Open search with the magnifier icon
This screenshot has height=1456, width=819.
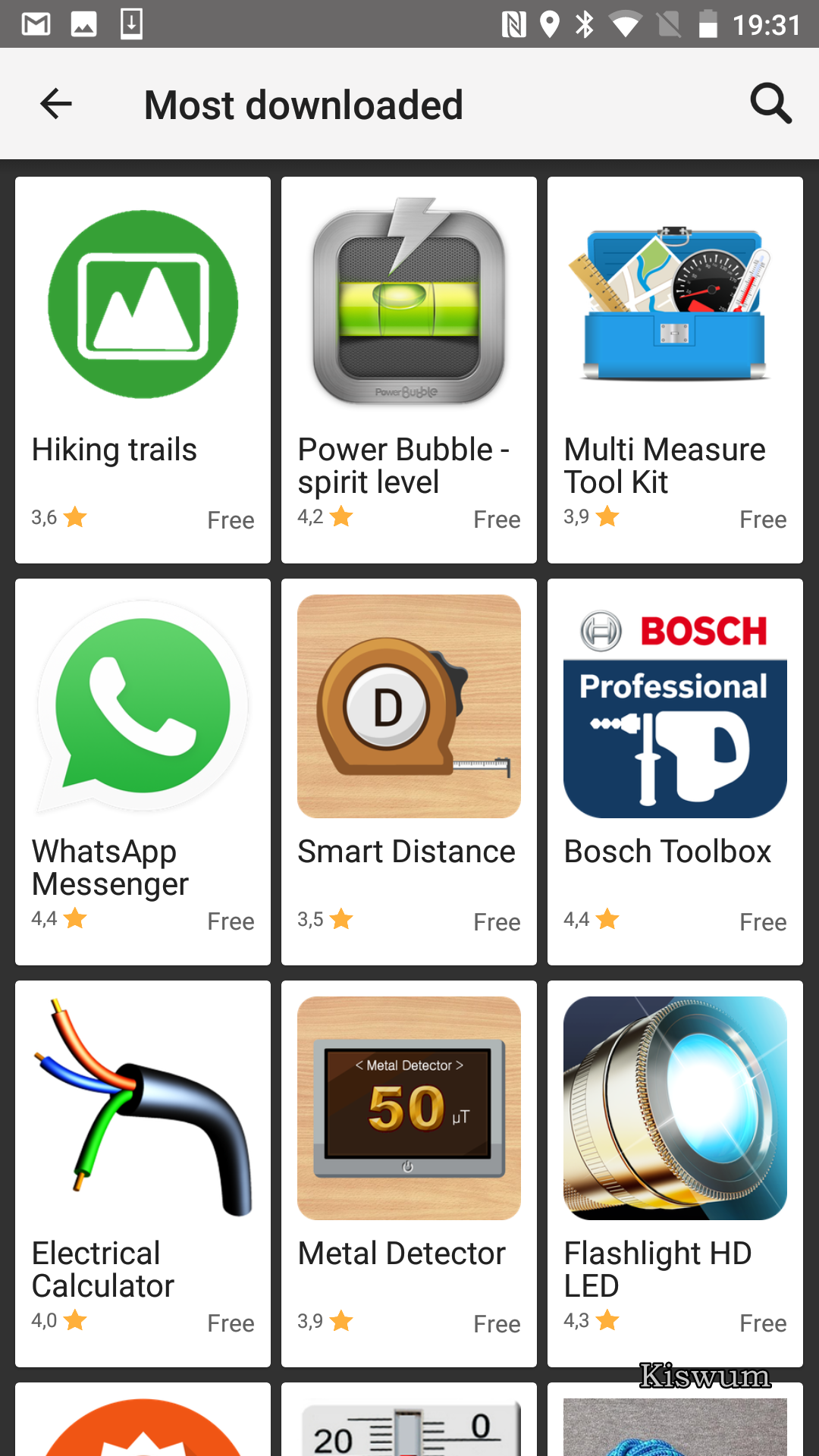click(770, 104)
